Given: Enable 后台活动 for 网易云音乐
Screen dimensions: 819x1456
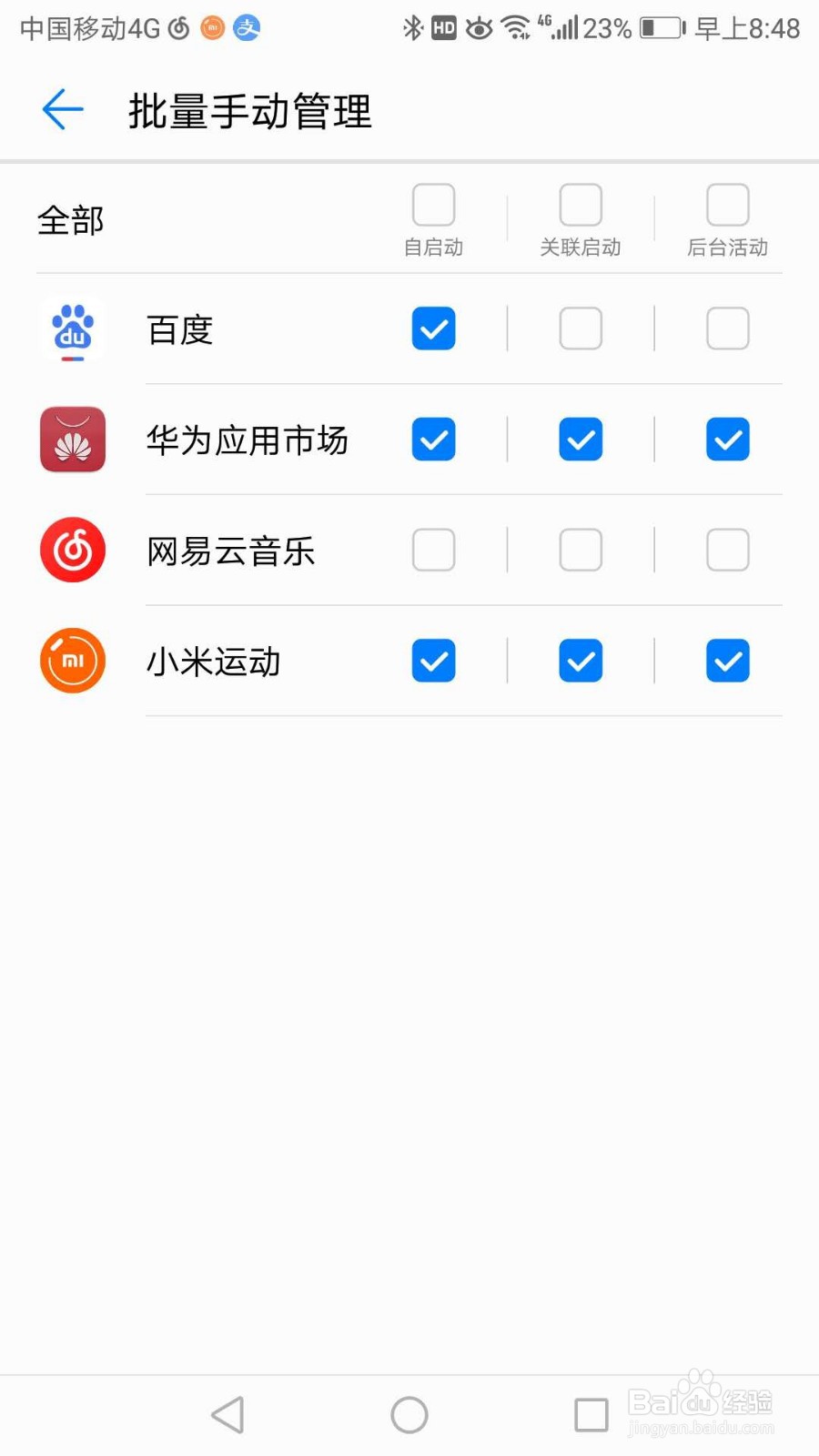Looking at the screenshot, I should point(728,551).
